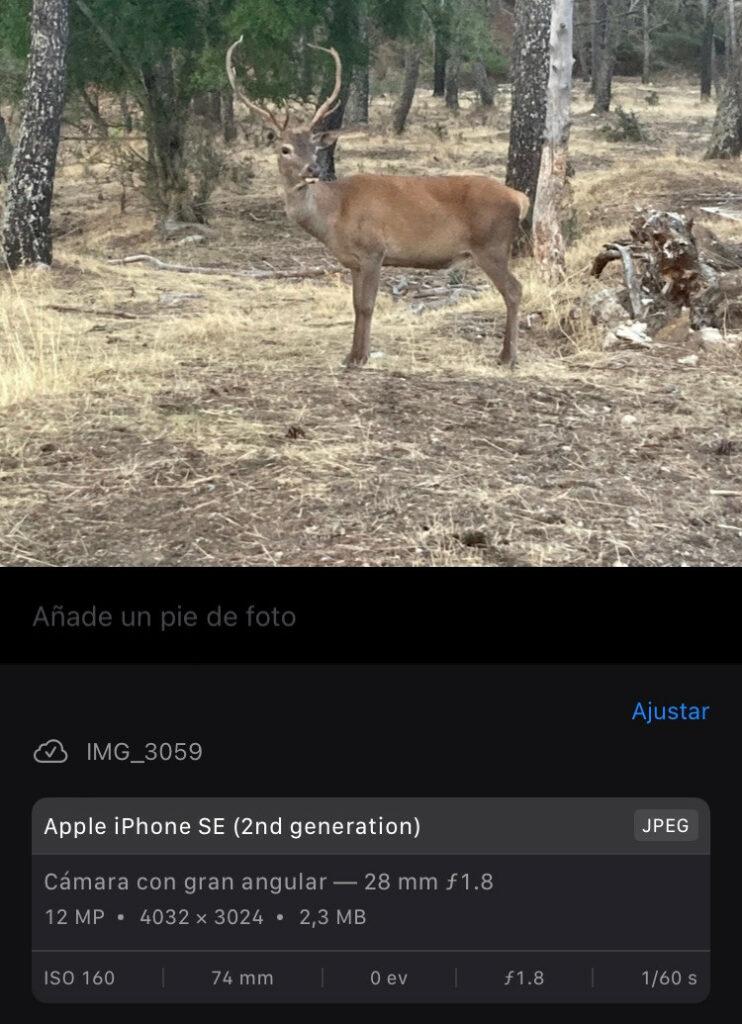Tap Ajustar to adjust photo details
This screenshot has width=742, height=1024.
click(x=670, y=711)
